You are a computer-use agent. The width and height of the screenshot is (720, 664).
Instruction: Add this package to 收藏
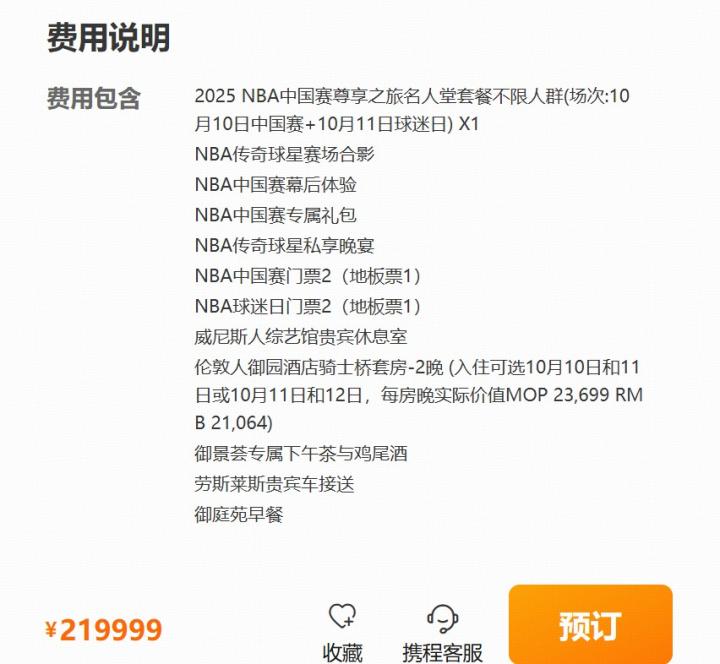point(342,632)
